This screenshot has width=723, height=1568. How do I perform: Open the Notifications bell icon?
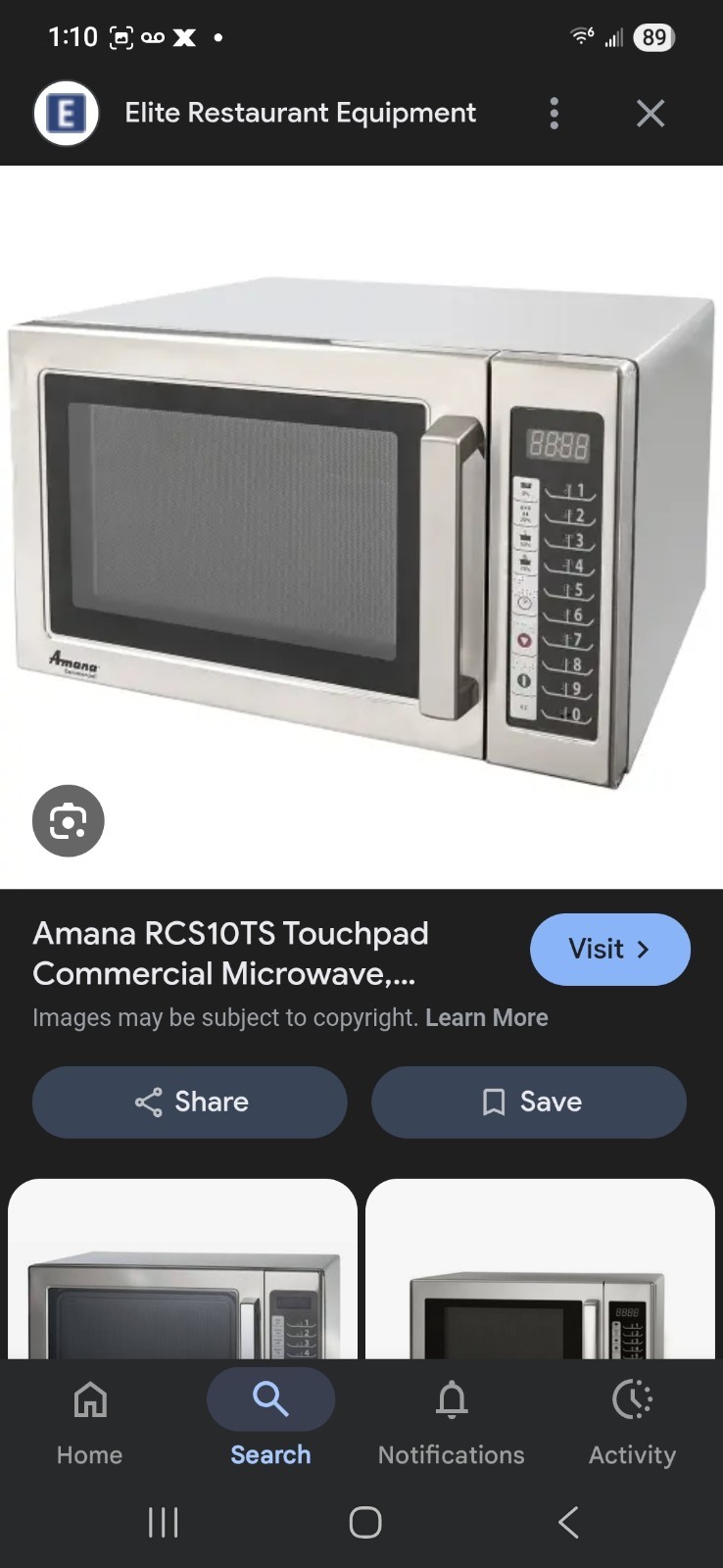point(451,1399)
